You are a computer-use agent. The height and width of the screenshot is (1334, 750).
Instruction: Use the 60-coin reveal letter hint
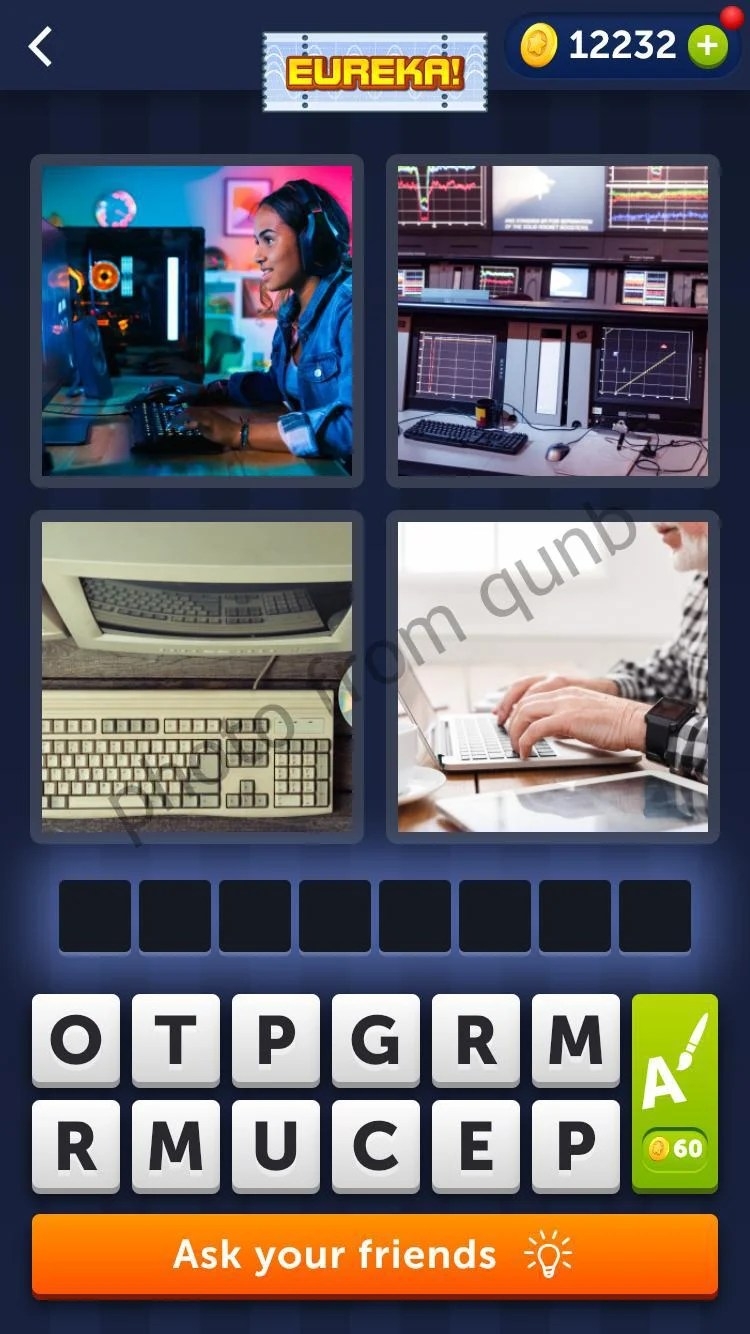coord(675,1093)
